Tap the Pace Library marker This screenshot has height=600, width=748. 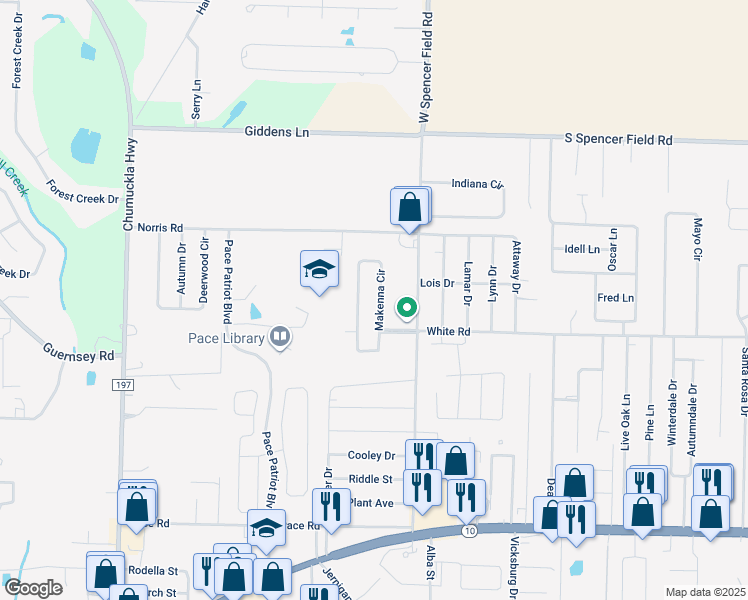point(280,337)
